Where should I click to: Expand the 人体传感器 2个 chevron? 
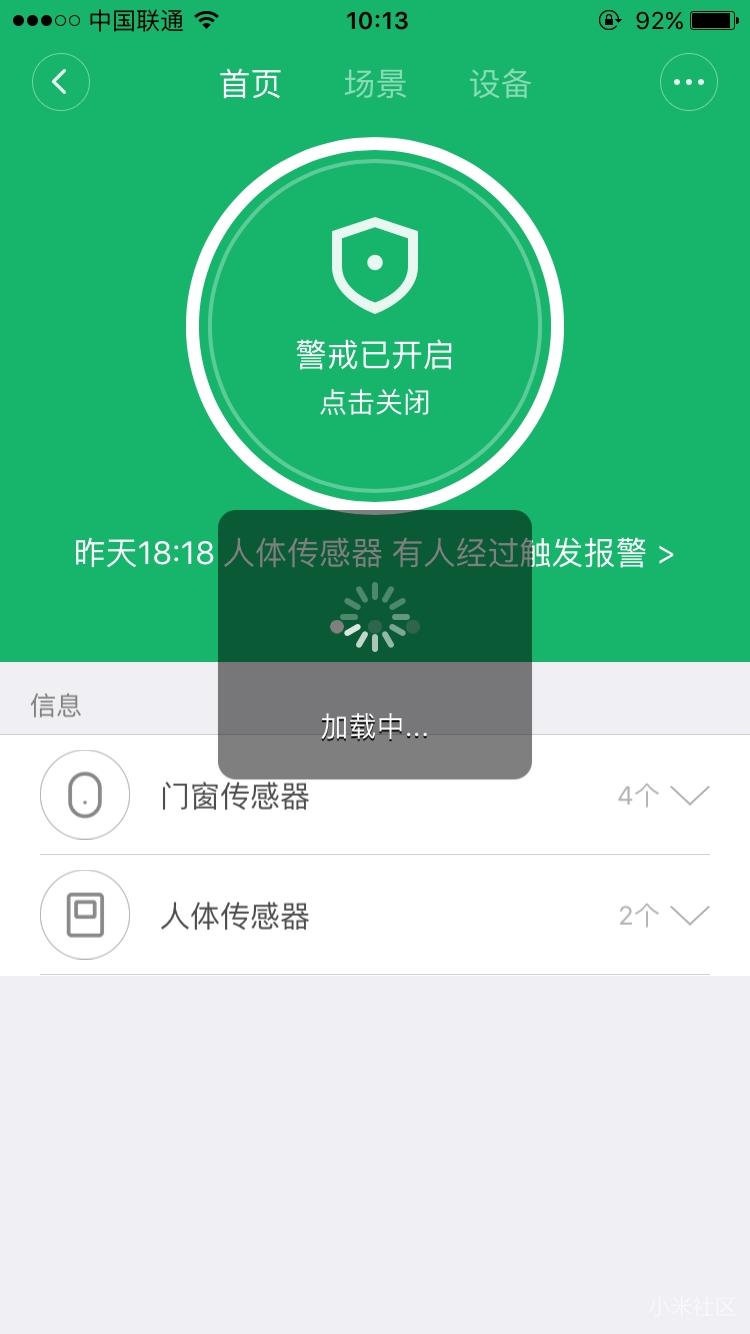[x=690, y=915]
